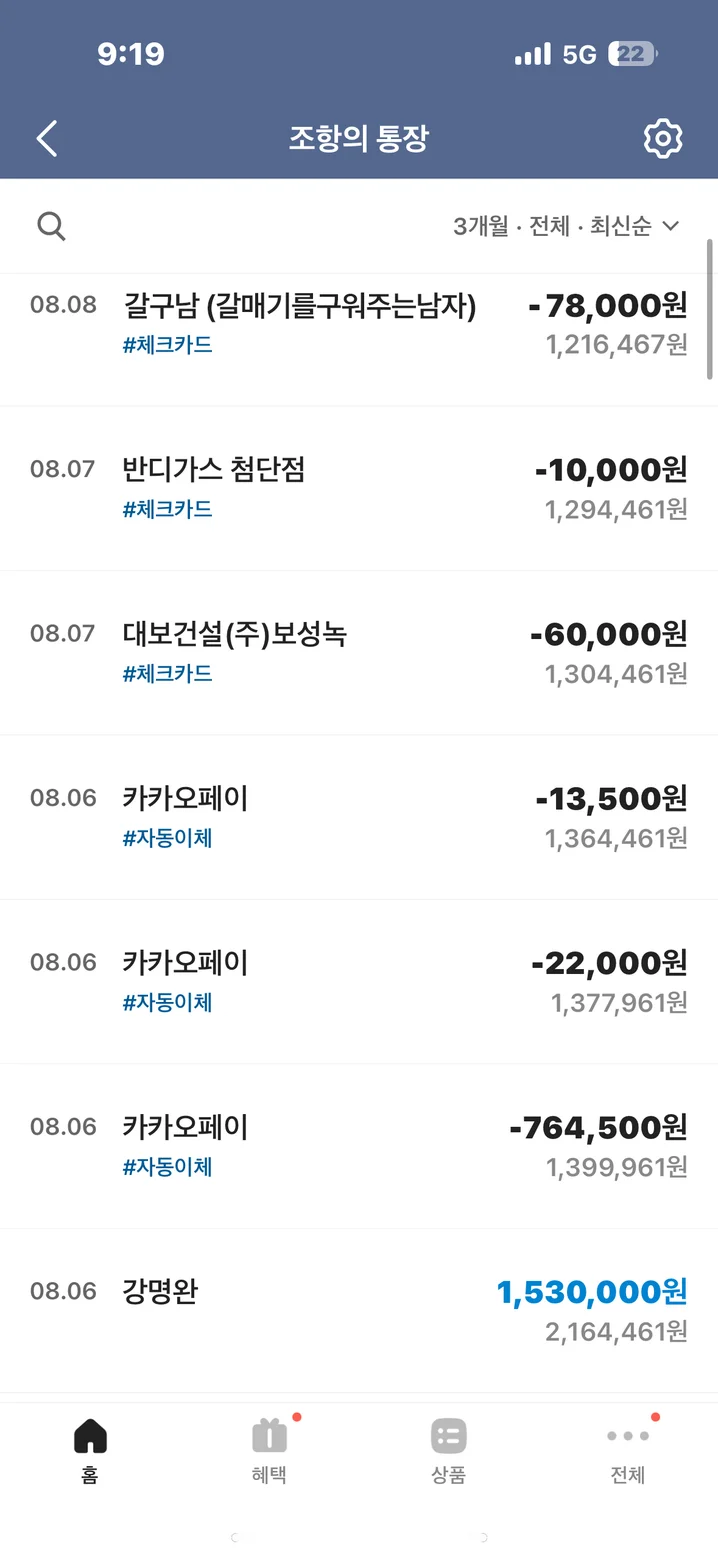Image resolution: width=718 pixels, height=1557 pixels.
Task: Open the 갈구남 -78,000원 transaction
Action: (x=358, y=324)
